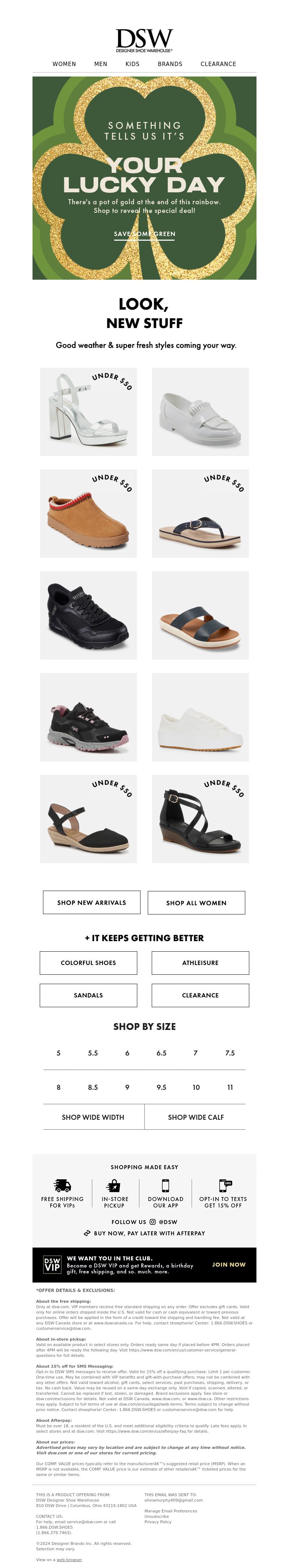Tap the SAVE SOME GREEN link
The image size is (289, 1568).
click(144, 234)
